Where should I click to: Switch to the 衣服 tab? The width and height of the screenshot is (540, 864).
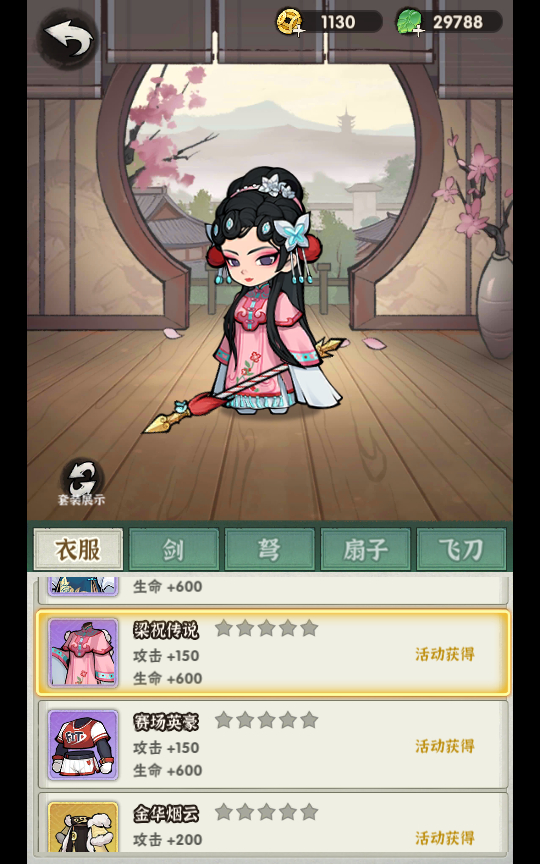pyautogui.click(x=78, y=549)
